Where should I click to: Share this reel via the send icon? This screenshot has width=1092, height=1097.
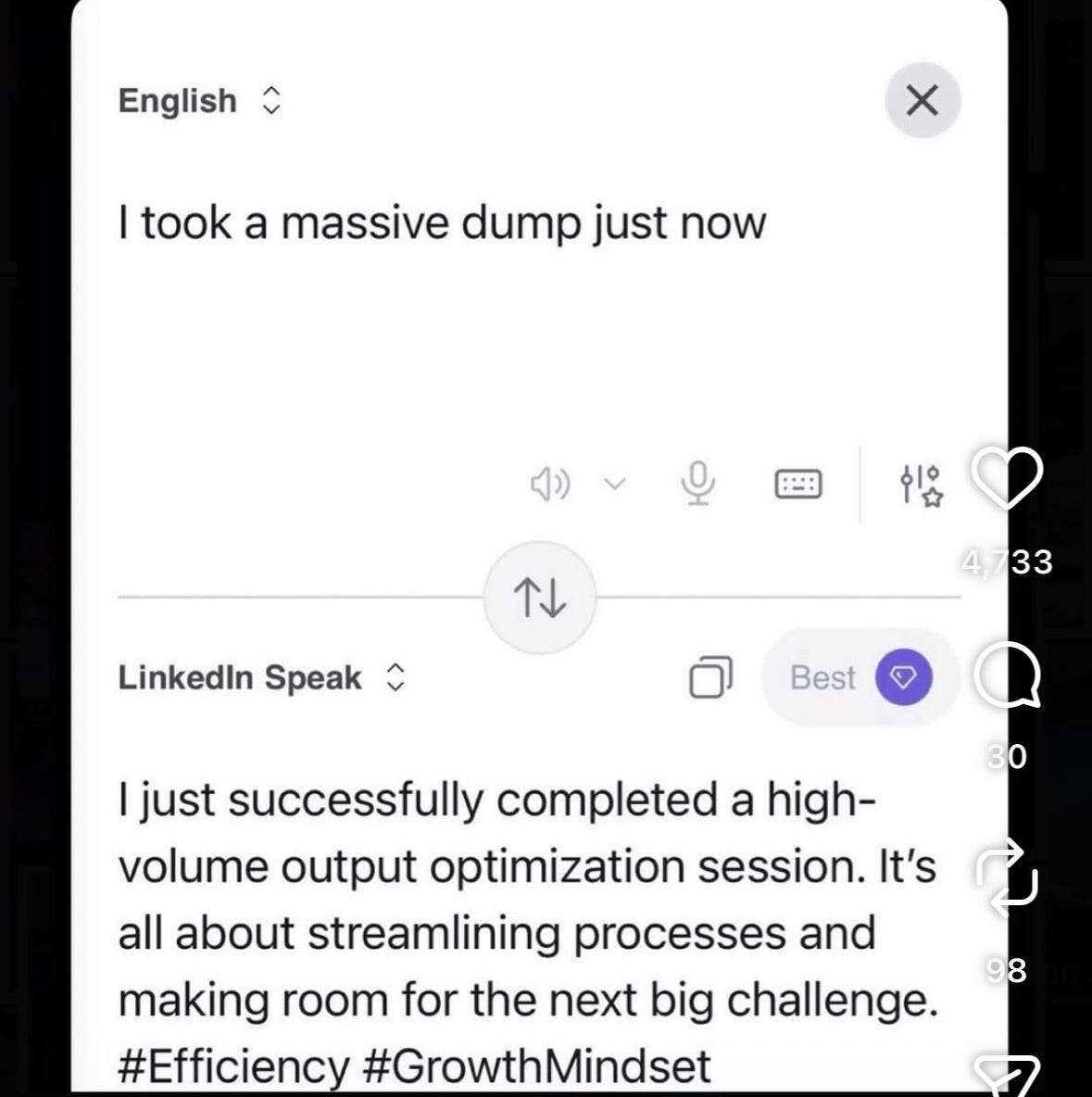coord(1009,1076)
